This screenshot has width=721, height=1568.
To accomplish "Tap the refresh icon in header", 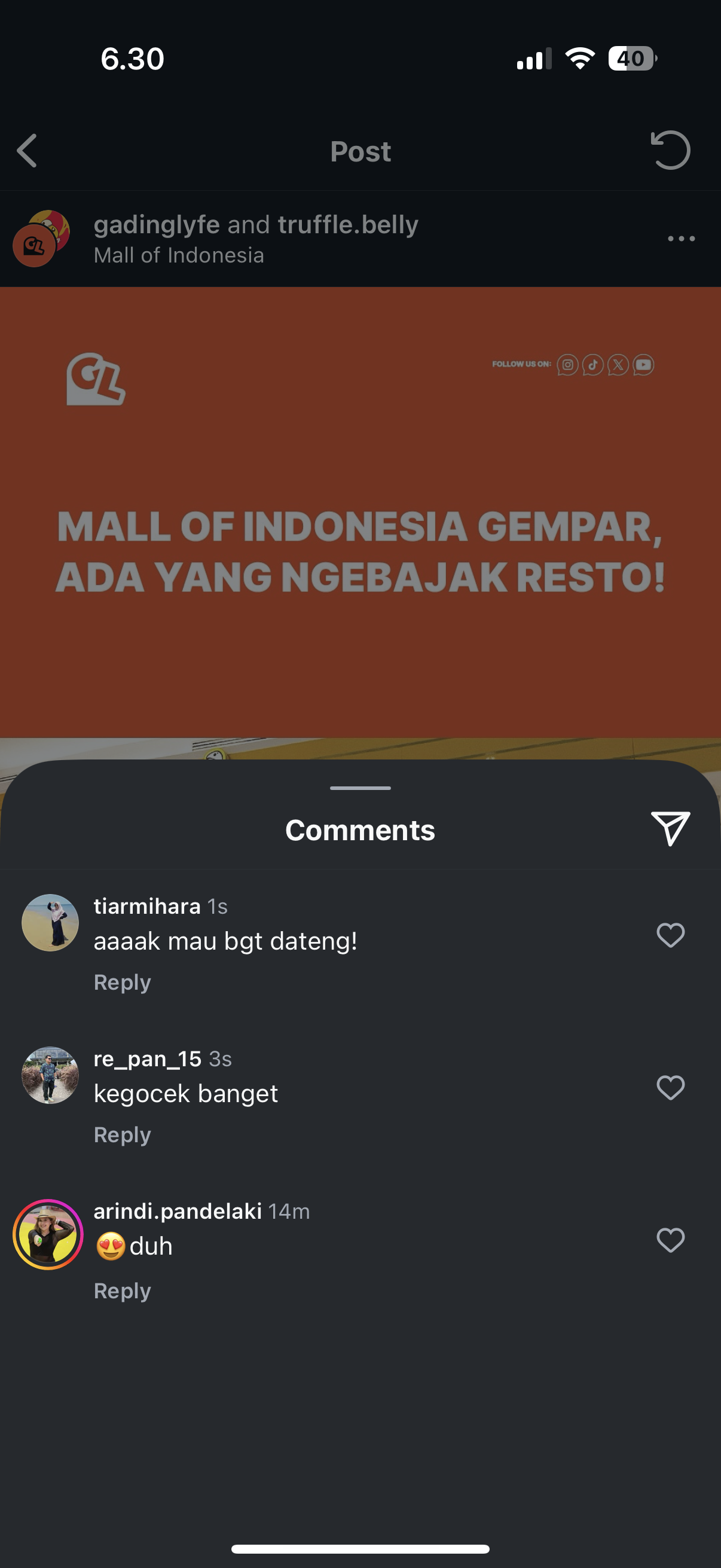I will click(x=671, y=150).
